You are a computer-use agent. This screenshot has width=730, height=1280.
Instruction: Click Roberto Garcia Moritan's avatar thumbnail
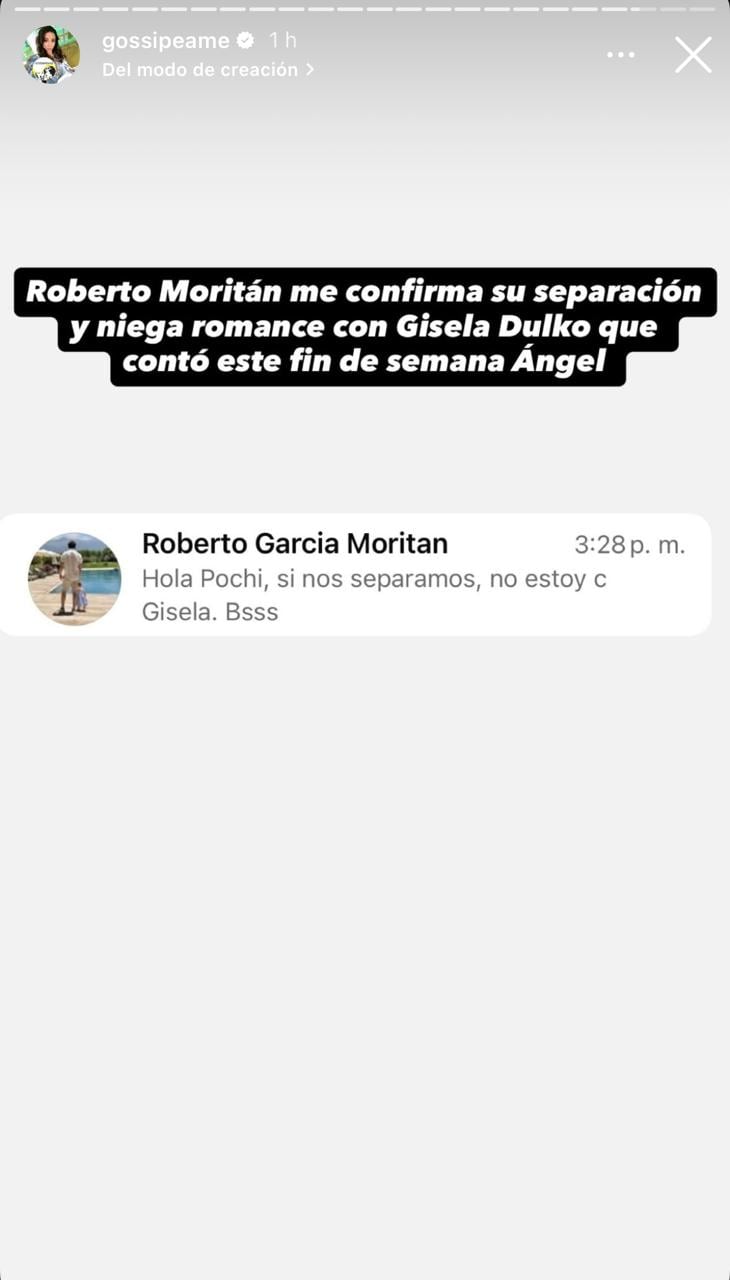point(75,575)
